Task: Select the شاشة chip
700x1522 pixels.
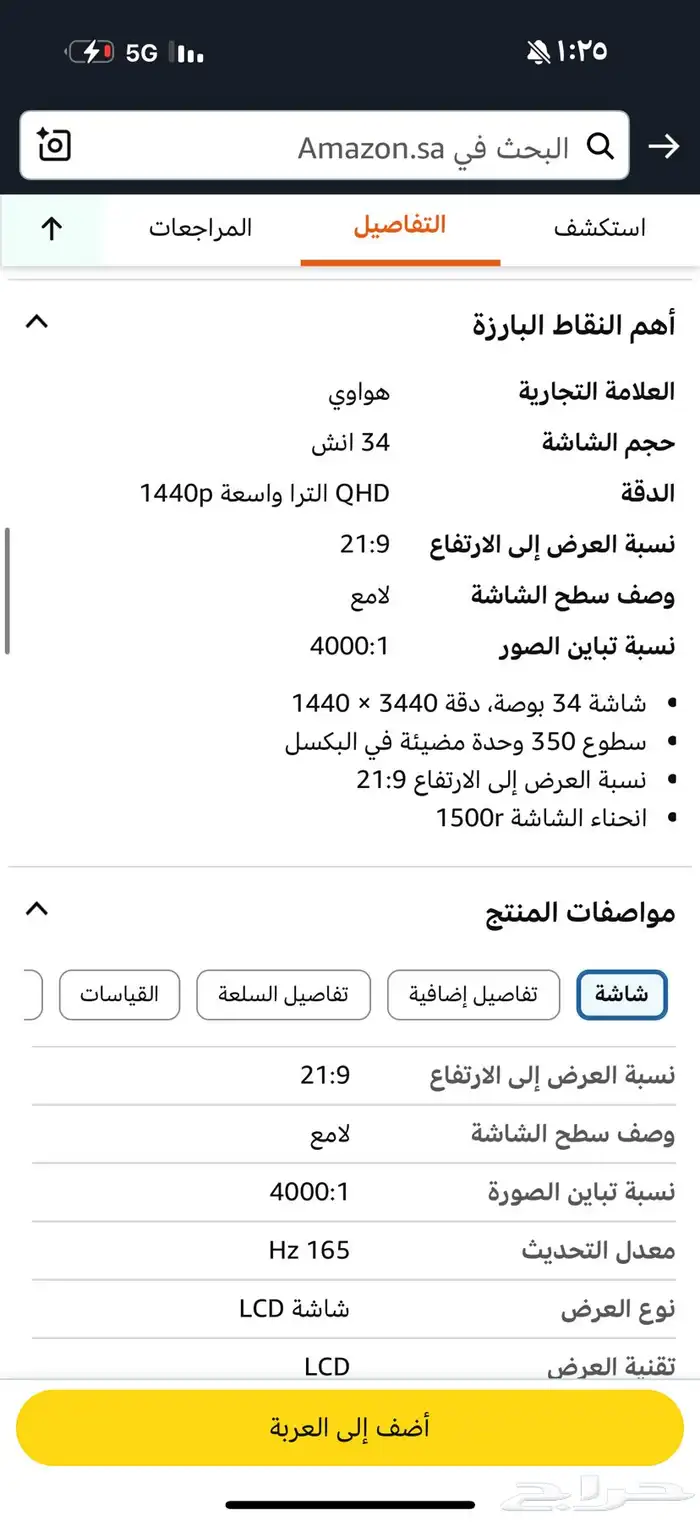Action: tap(622, 995)
